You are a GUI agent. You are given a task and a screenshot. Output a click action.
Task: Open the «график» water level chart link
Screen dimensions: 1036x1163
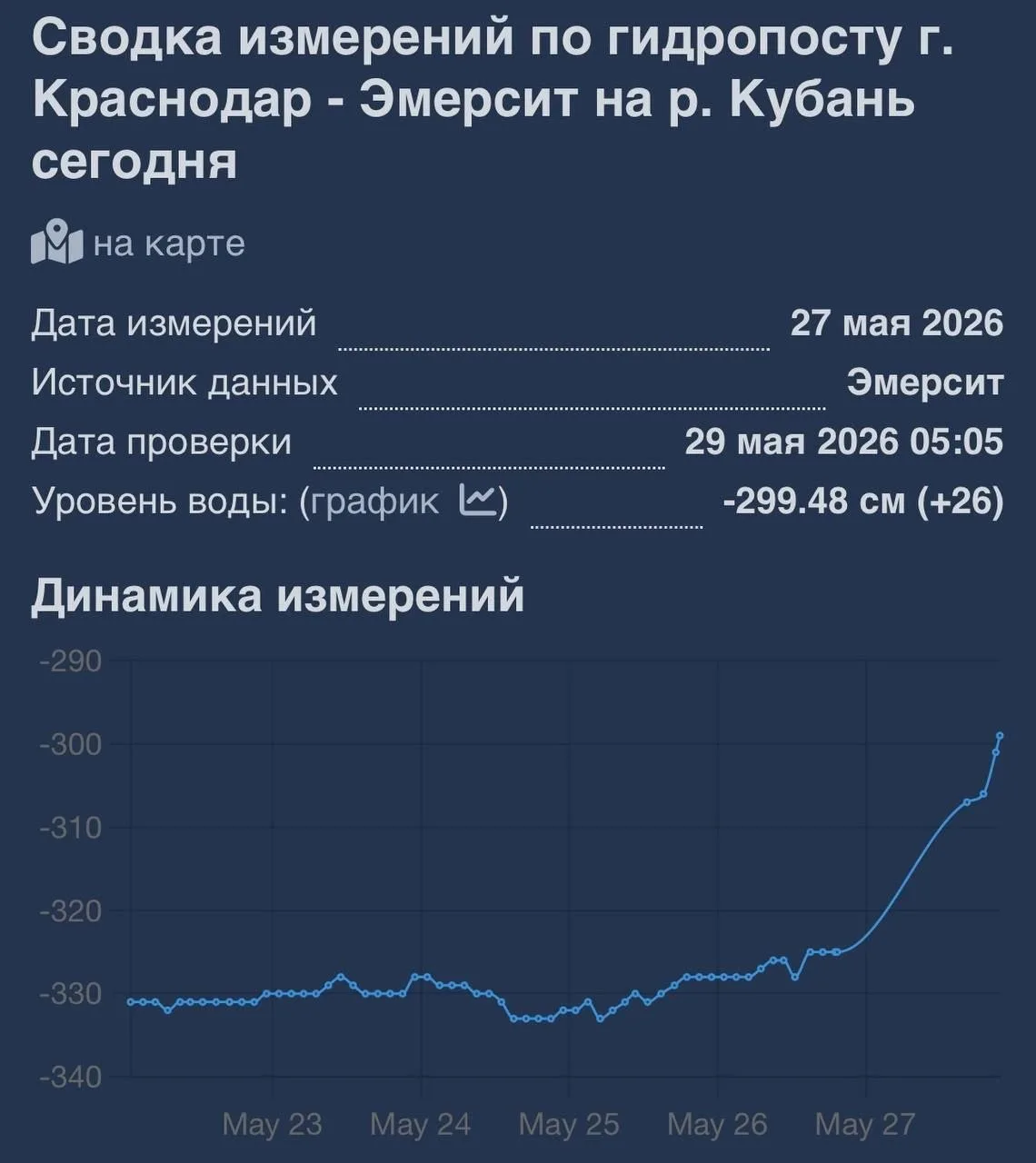pos(403,501)
